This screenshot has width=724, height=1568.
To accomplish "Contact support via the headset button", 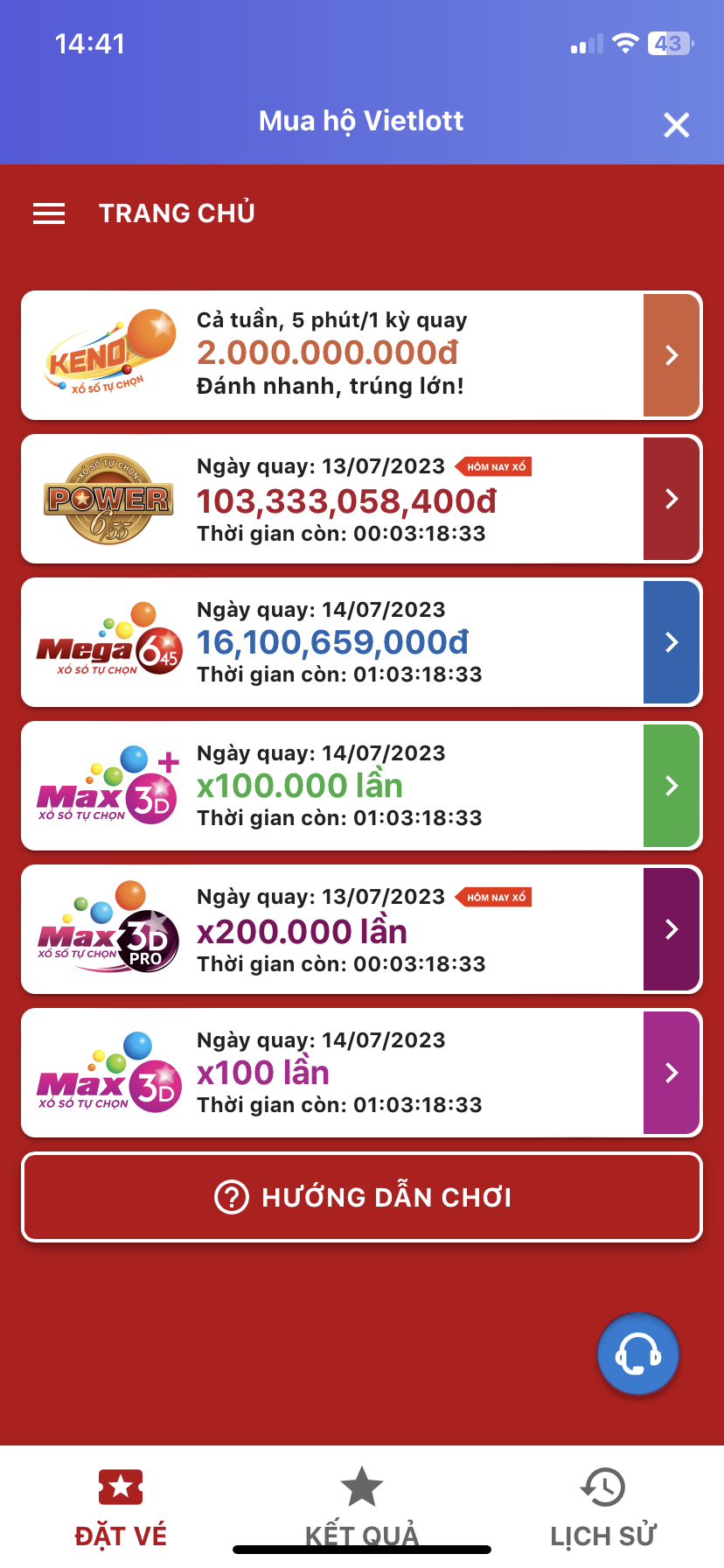I will click(x=638, y=1354).
